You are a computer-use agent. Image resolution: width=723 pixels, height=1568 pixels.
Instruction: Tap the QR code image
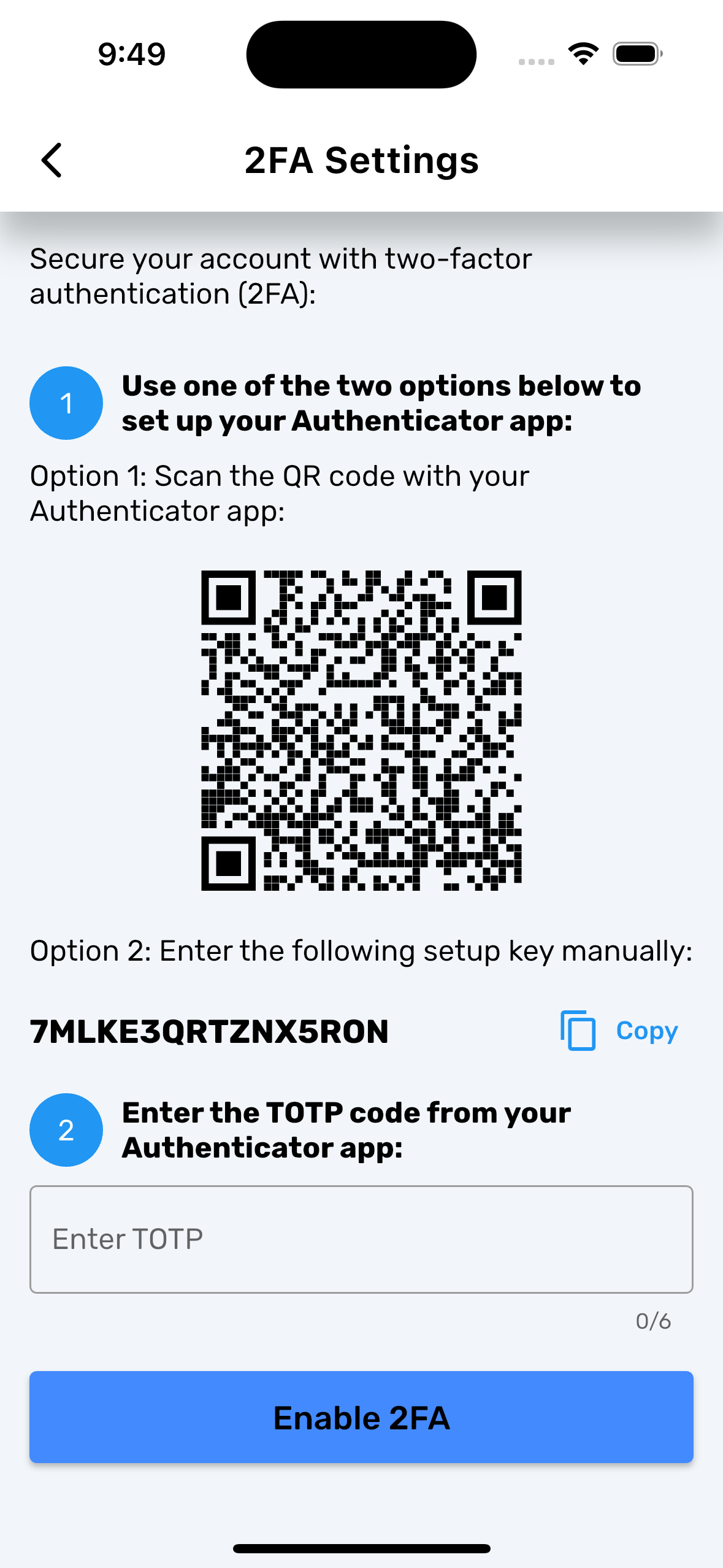(361, 730)
